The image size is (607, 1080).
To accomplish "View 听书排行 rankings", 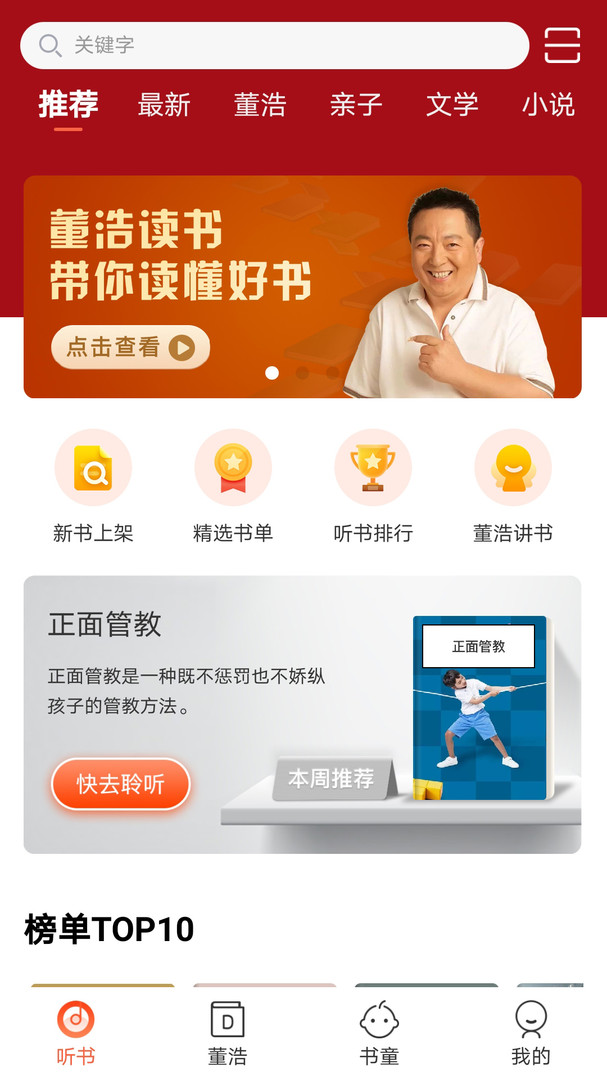I will pos(373,486).
